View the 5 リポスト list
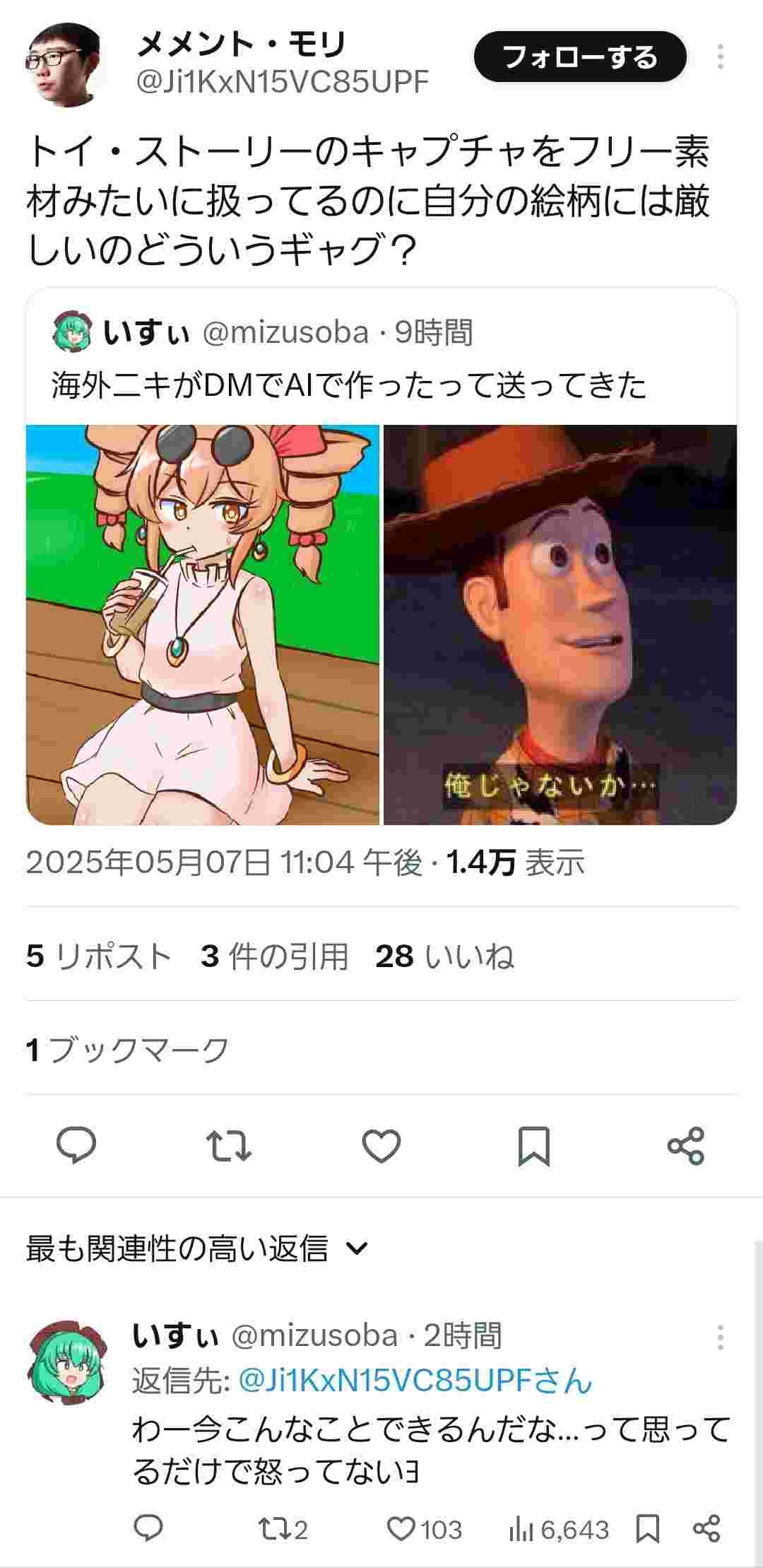This screenshot has width=763, height=1568. [99, 956]
